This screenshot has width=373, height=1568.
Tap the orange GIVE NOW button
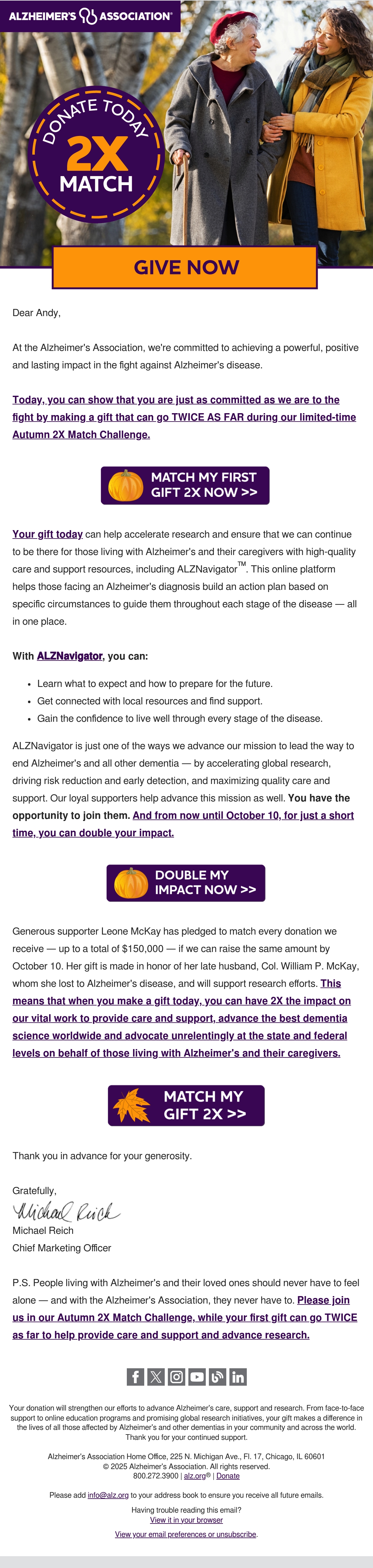pos(185,267)
